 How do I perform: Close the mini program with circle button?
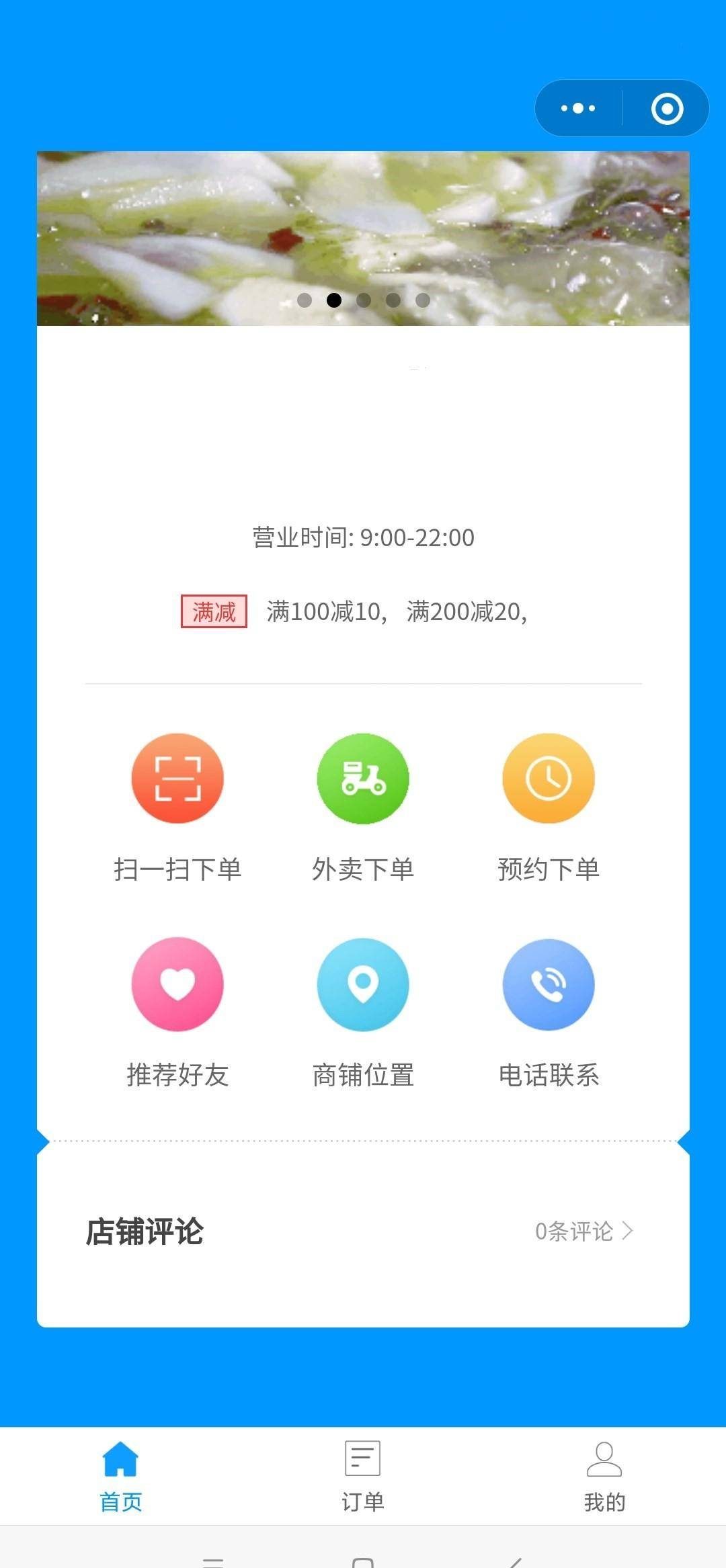click(x=667, y=108)
